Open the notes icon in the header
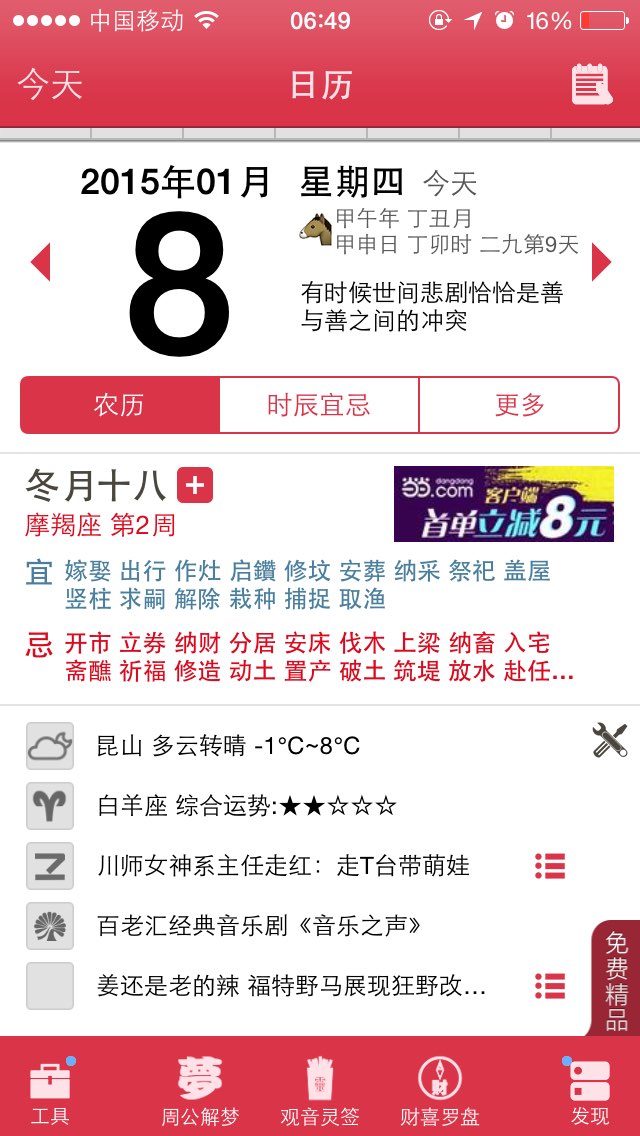 pyautogui.click(x=591, y=85)
